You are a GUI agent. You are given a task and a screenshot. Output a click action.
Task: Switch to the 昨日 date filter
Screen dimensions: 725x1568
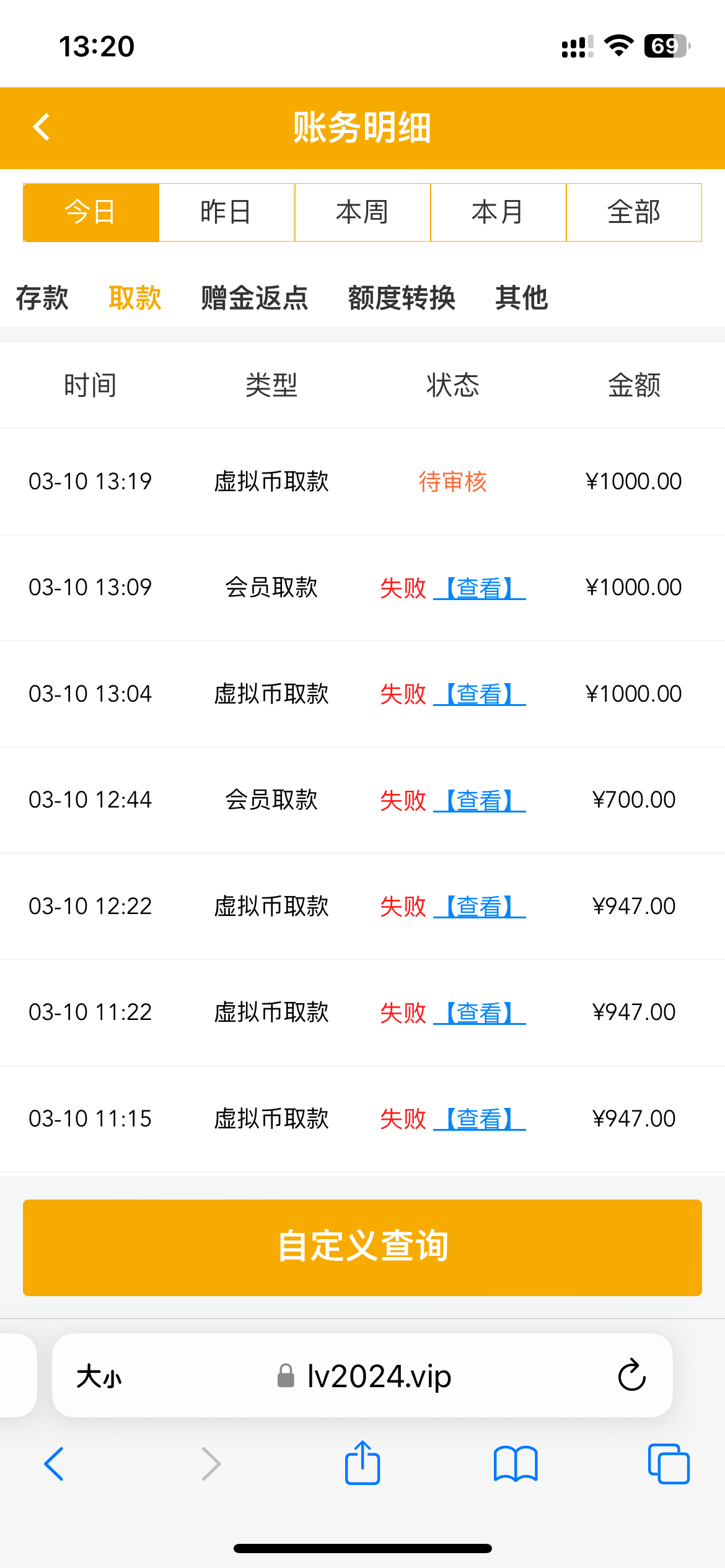click(226, 212)
